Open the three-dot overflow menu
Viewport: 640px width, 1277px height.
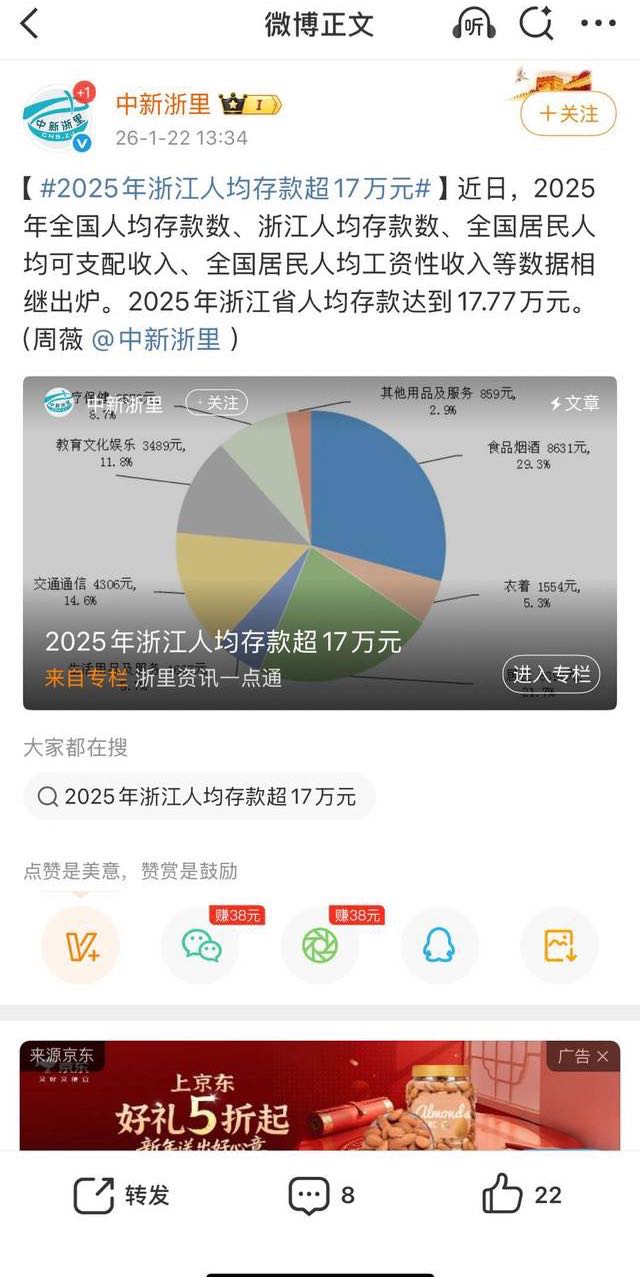coord(598,24)
